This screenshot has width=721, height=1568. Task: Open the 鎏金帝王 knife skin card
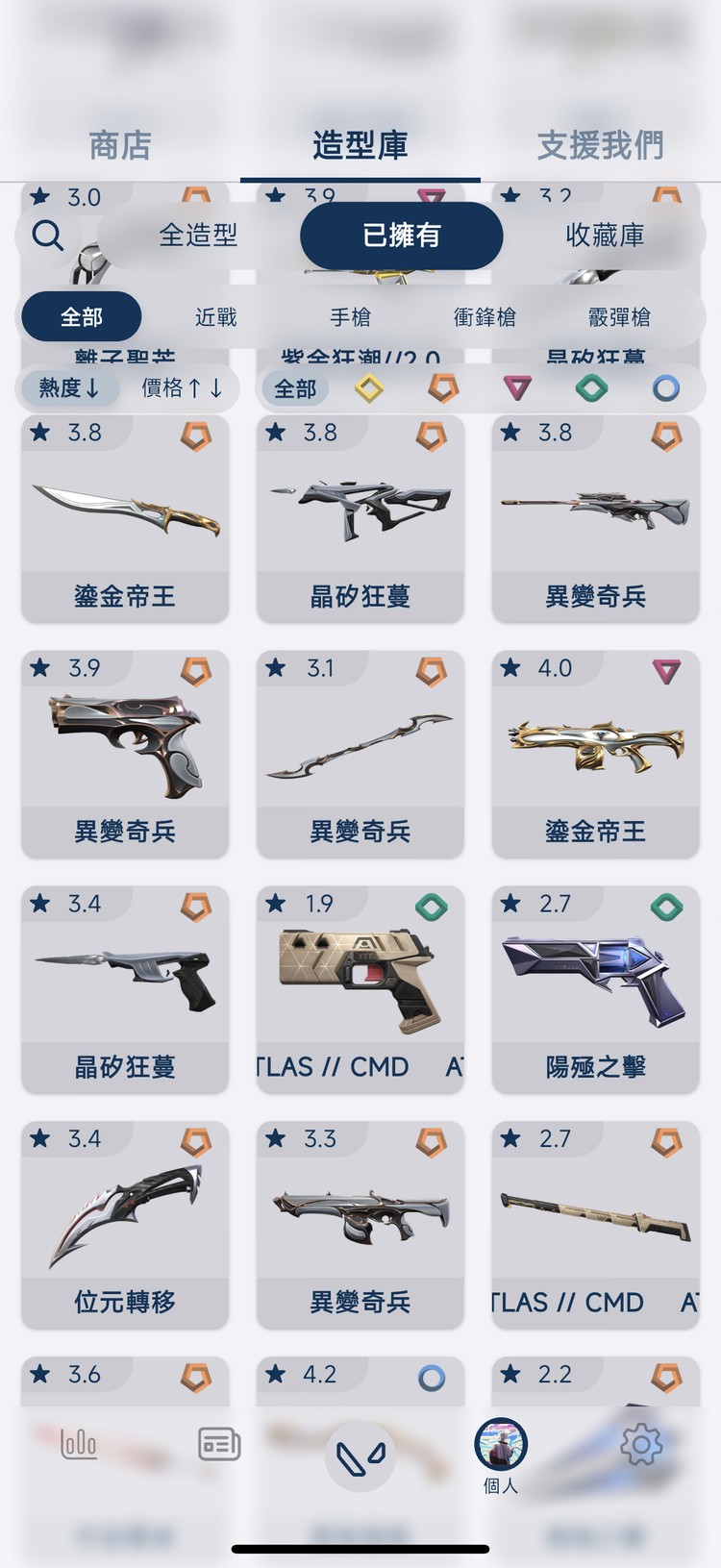click(x=125, y=519)
